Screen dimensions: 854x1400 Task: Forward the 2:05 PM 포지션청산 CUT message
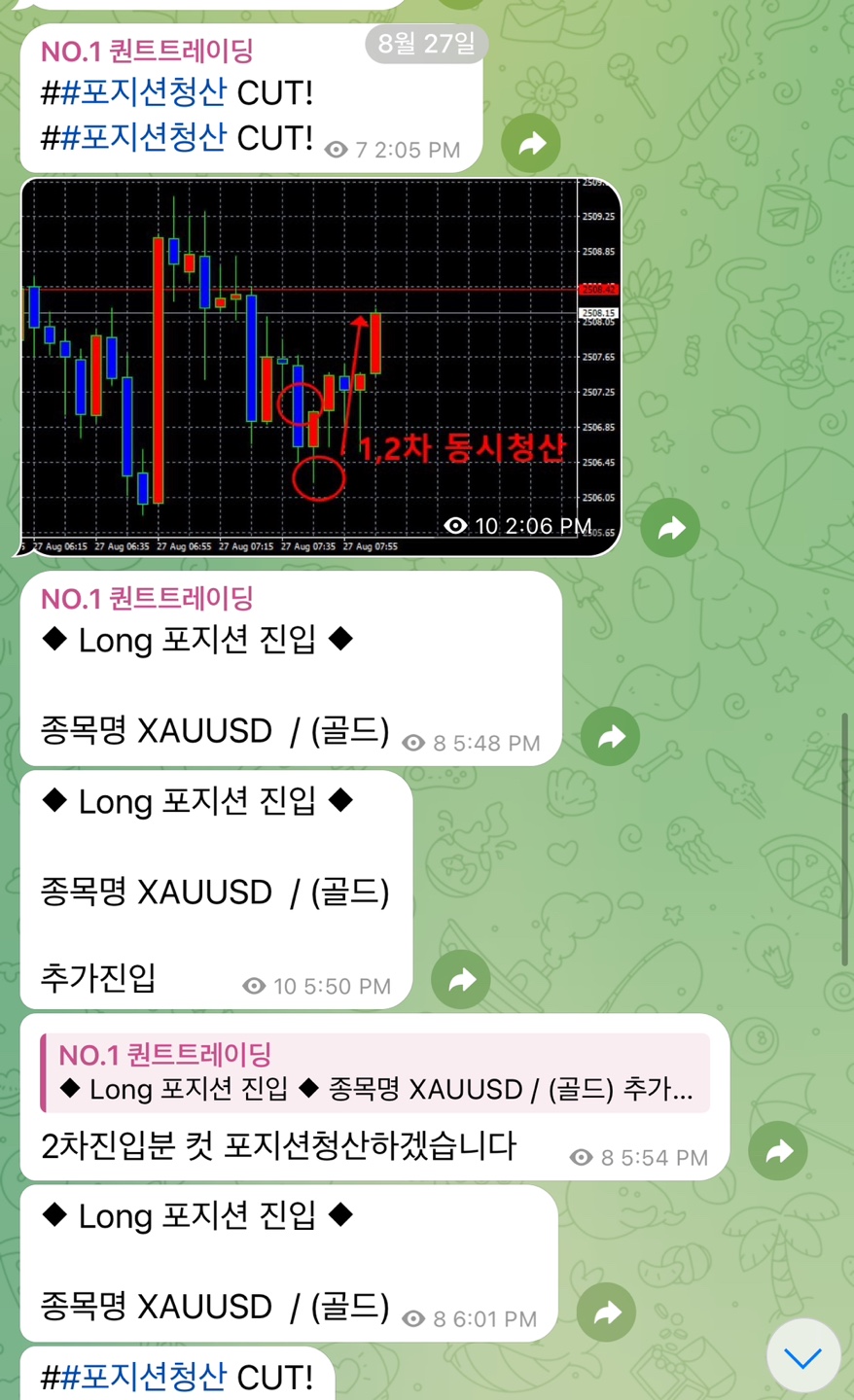pyautogui.click(x=531, y=144)
